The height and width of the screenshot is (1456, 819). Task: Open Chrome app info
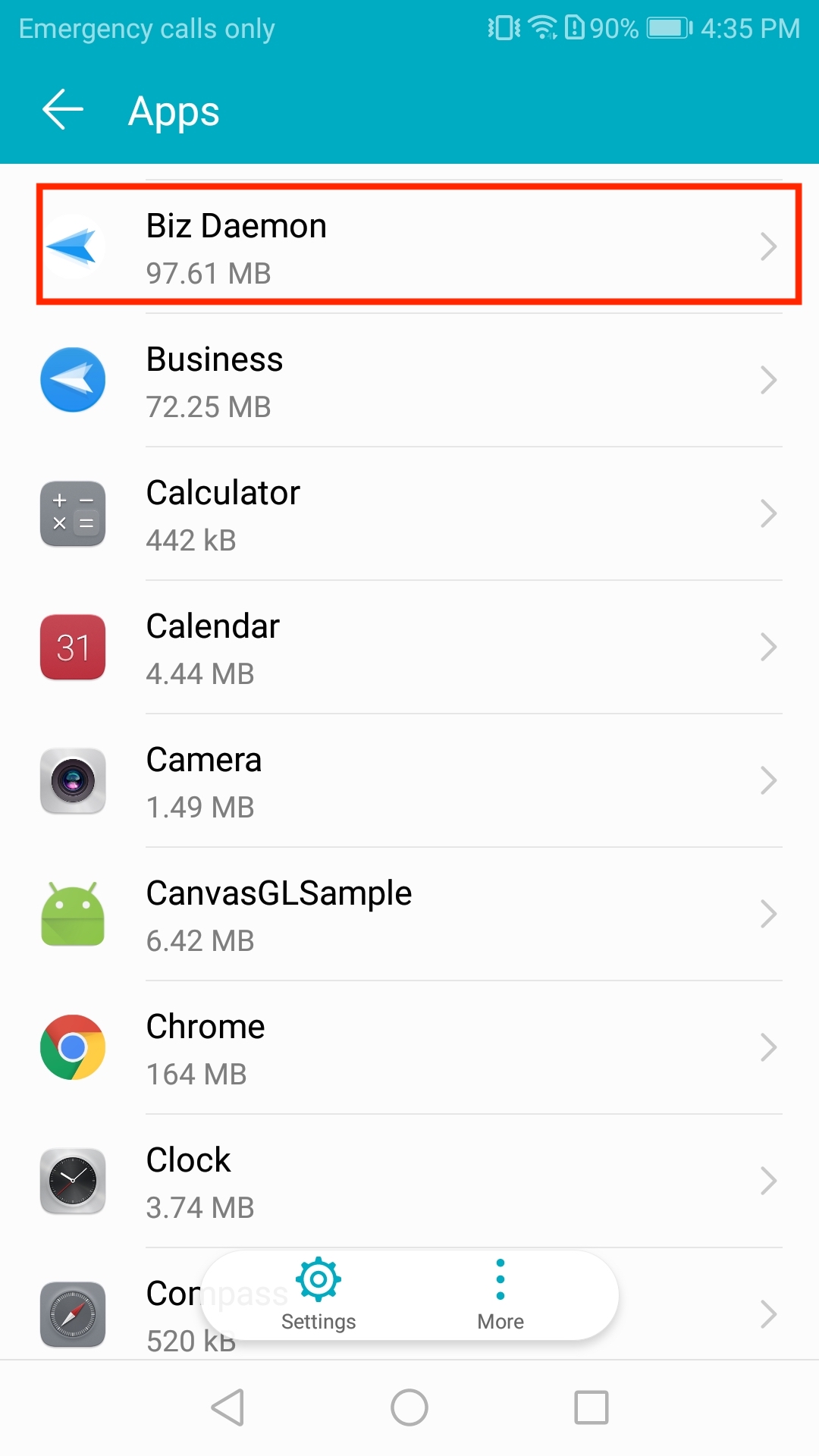[x=417, y=1048]
